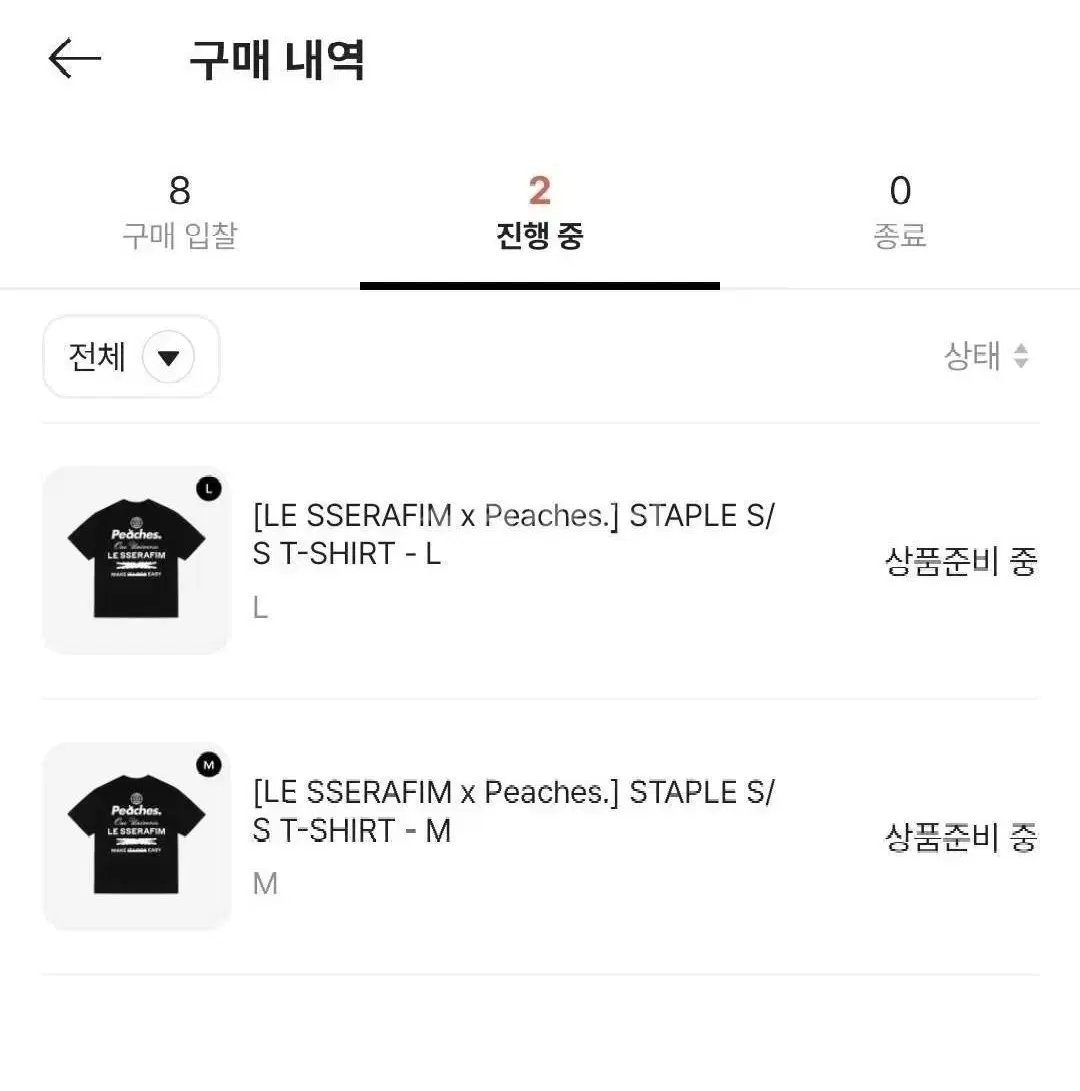Click the back arrow icon
The height and width of the screenshot is (1091, 1080).
click(x=74, y=58)
